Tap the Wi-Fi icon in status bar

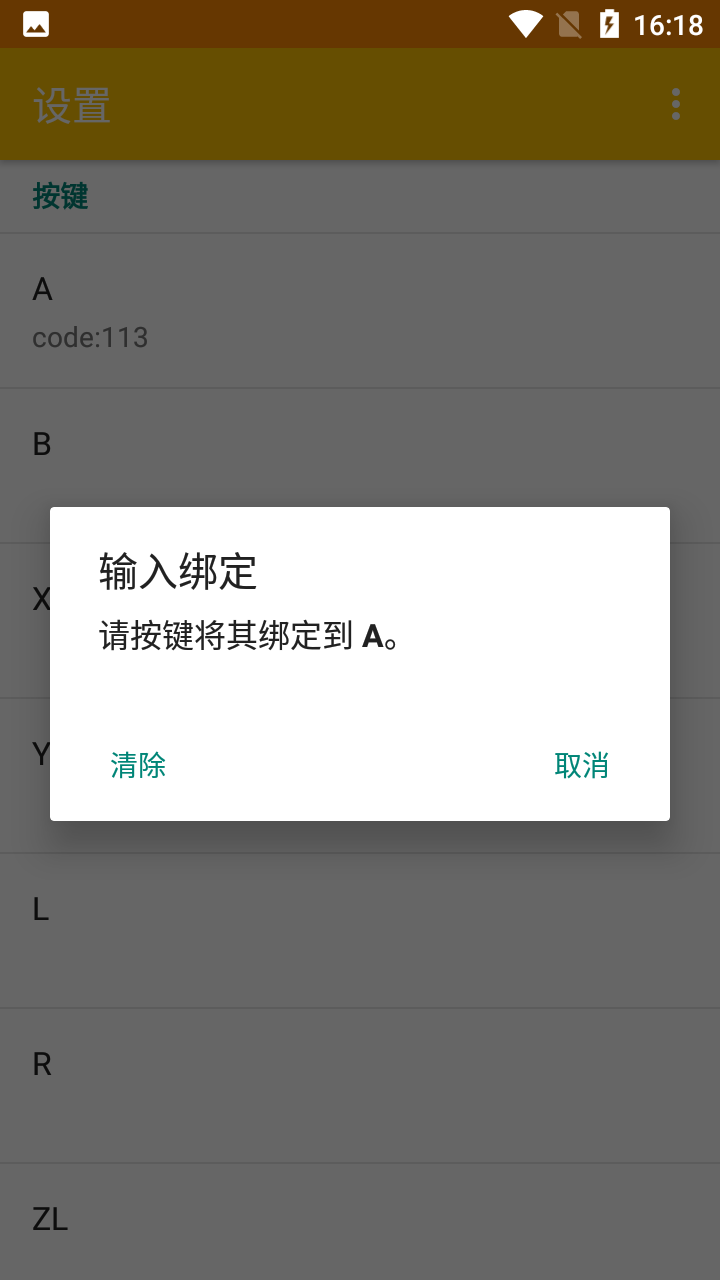pos(524,23)
